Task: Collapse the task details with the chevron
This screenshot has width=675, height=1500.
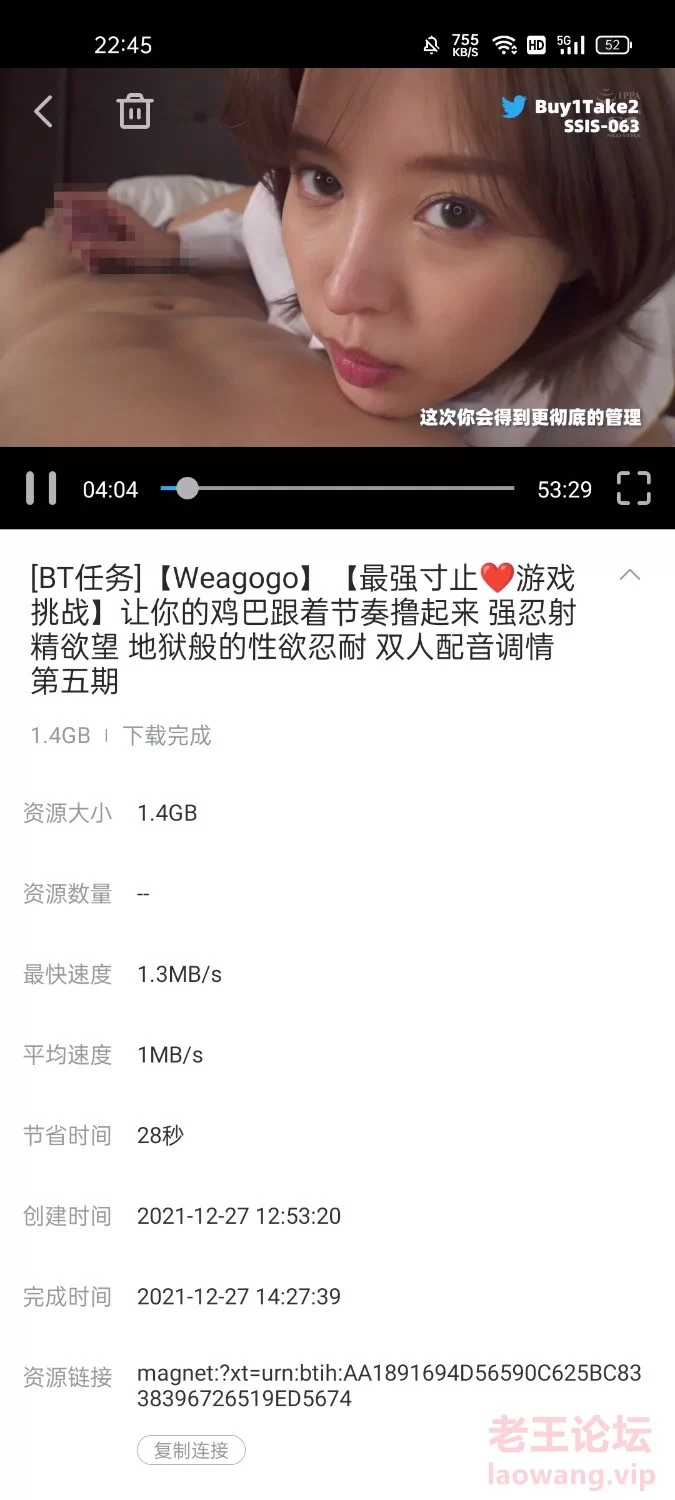Action: tap(630, 575)
